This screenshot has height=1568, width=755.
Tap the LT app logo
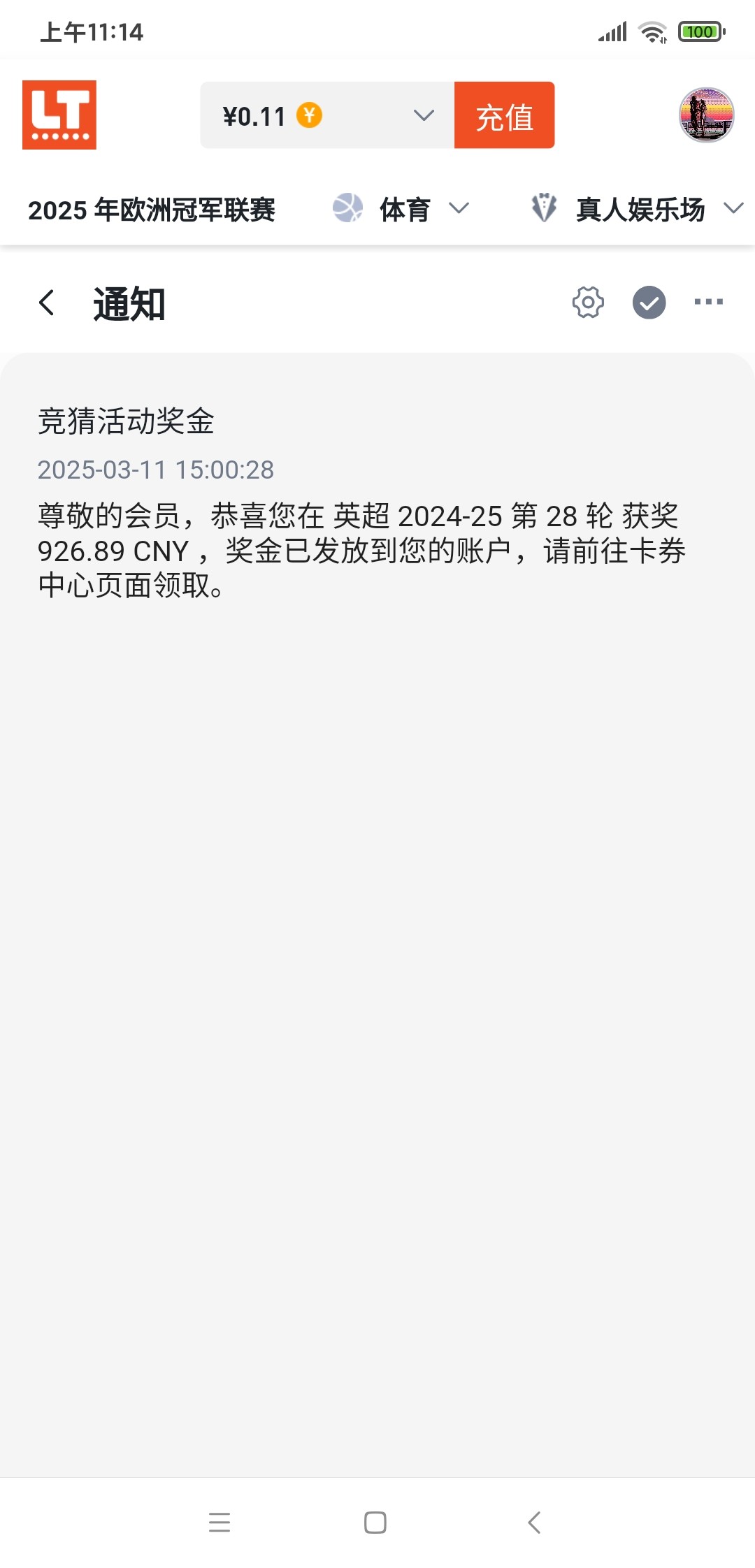point(59,115)
